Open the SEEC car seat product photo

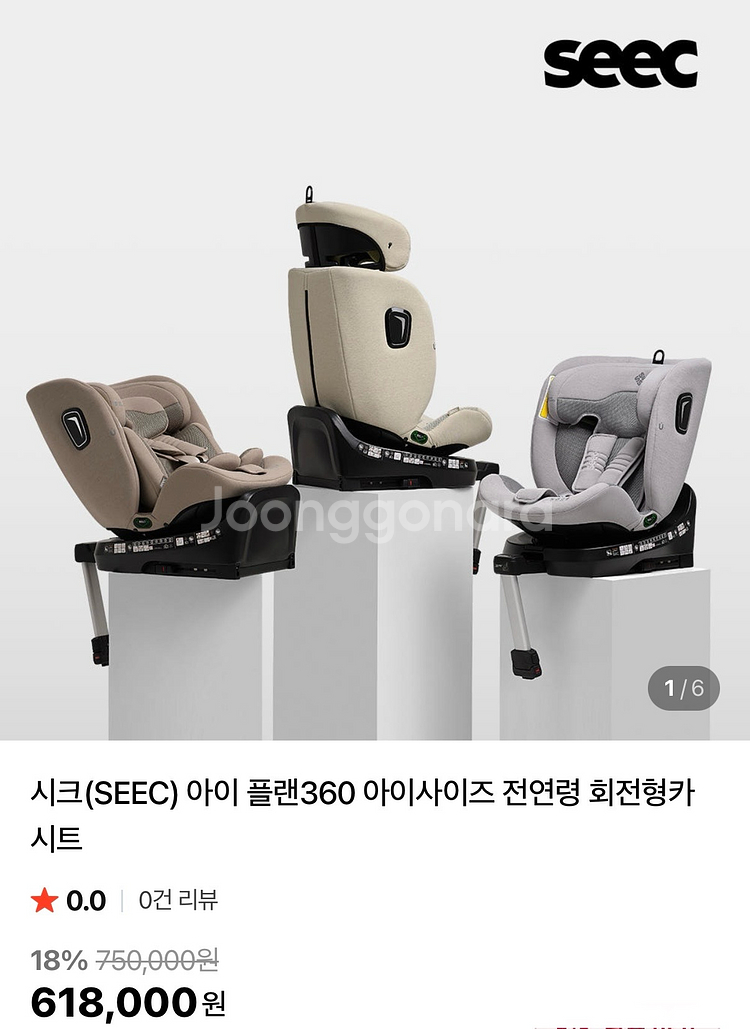[375, 400]
